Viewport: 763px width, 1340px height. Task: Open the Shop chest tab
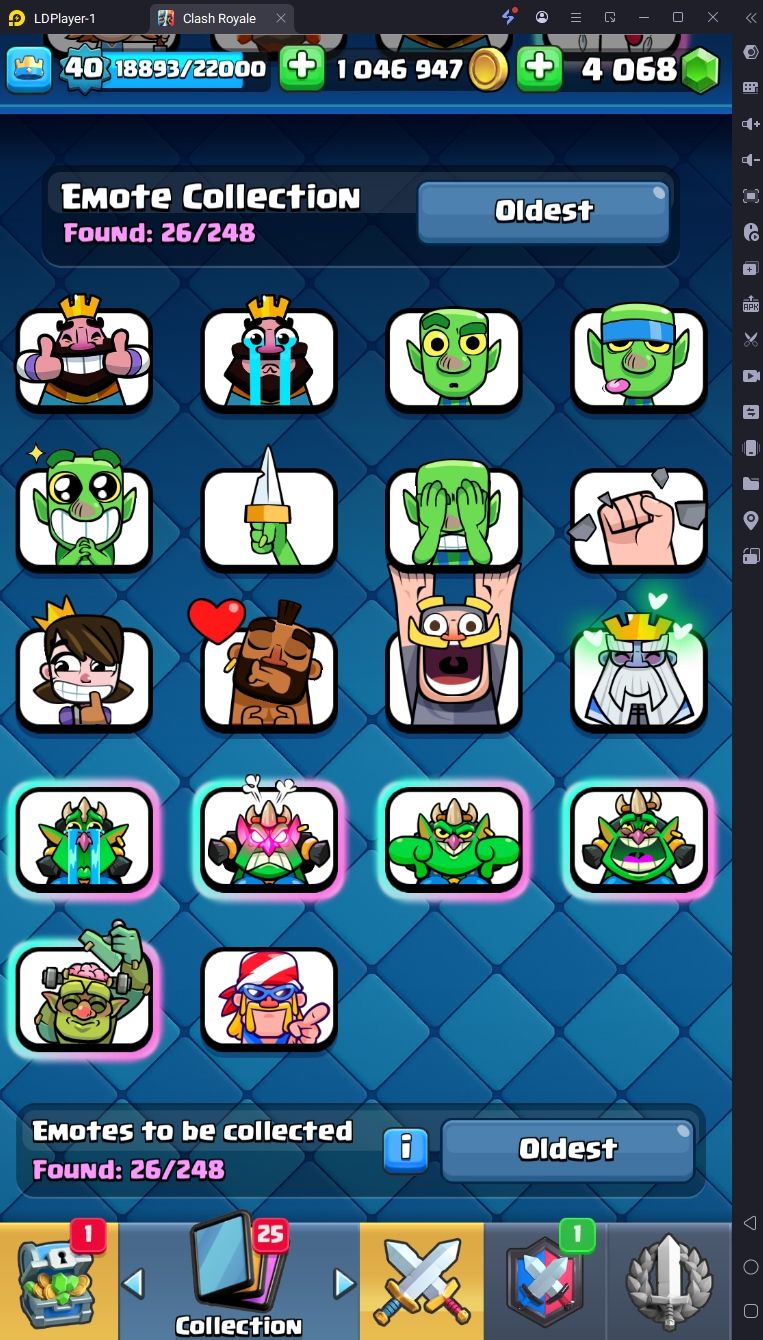tap(58, 1280)
